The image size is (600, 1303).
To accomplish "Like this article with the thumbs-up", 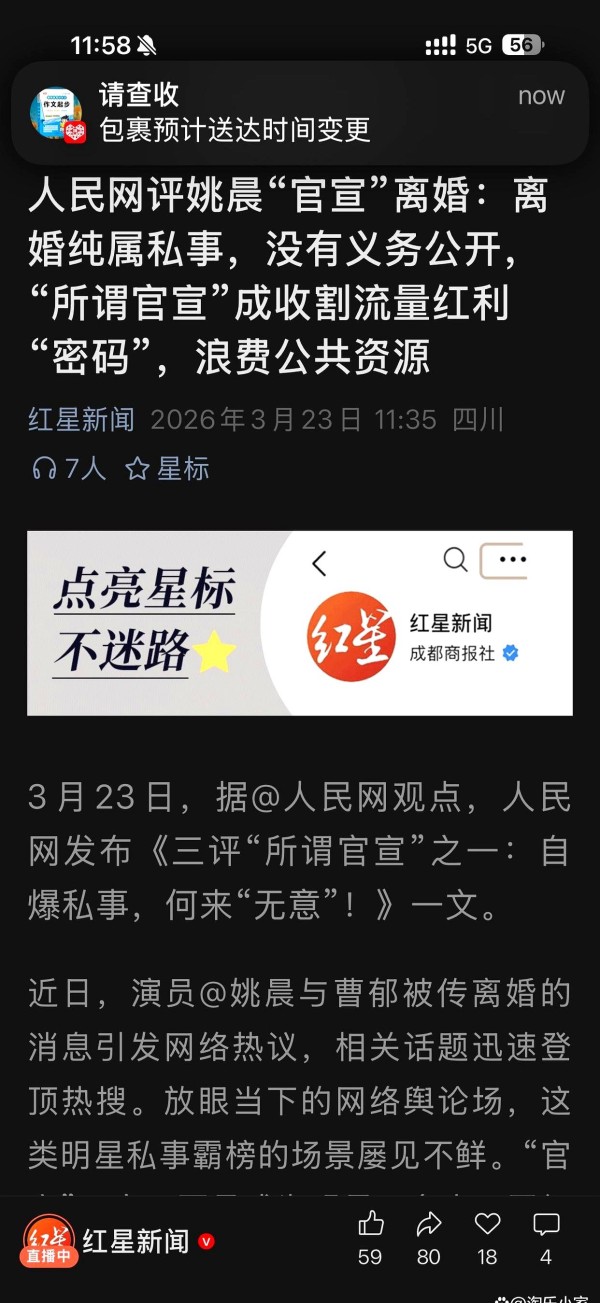I will tap(371, 1225).
